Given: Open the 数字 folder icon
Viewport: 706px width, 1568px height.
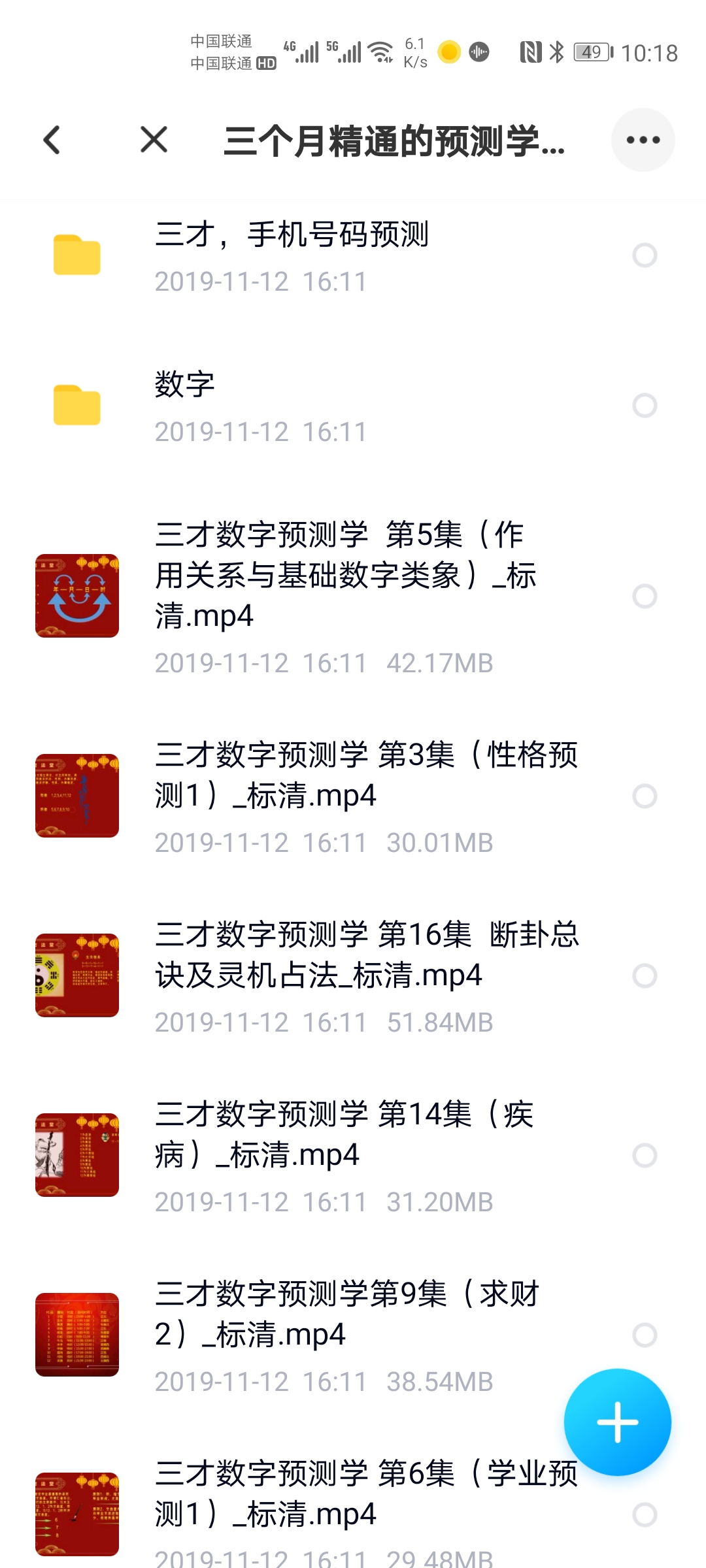Looking at the screenshot, I should coord(76,405).
